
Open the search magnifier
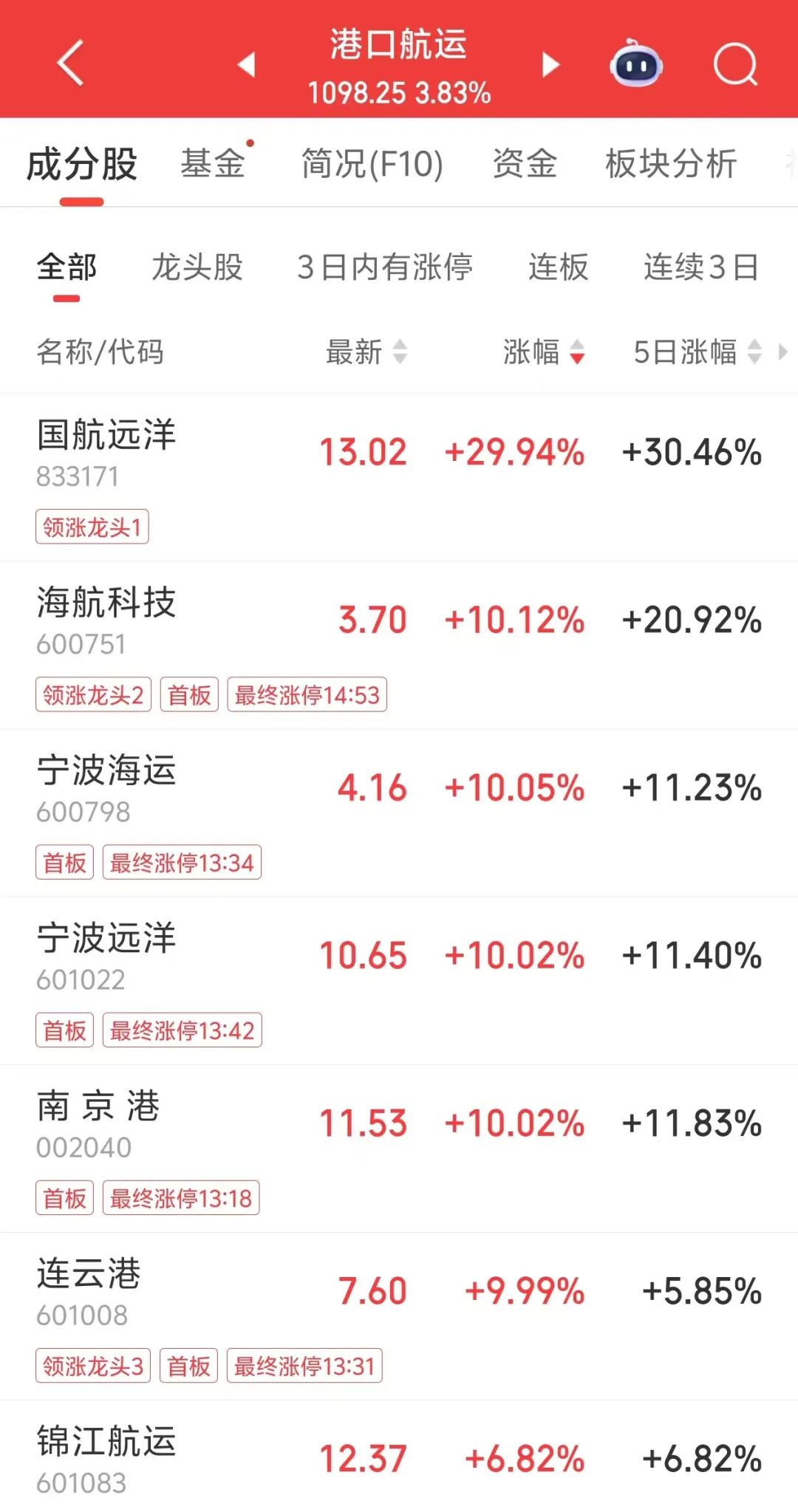(736, 65)
